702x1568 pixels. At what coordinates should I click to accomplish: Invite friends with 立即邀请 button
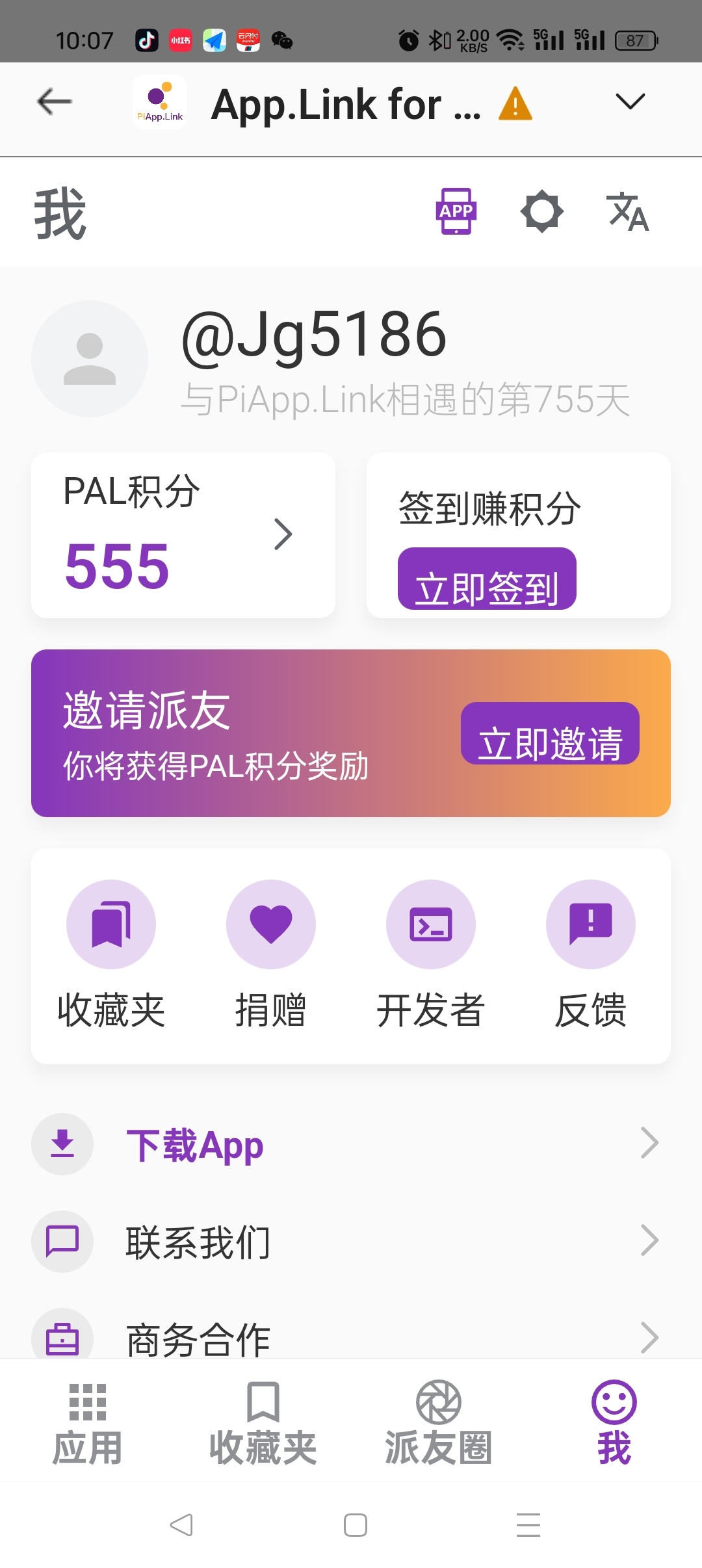550,734
